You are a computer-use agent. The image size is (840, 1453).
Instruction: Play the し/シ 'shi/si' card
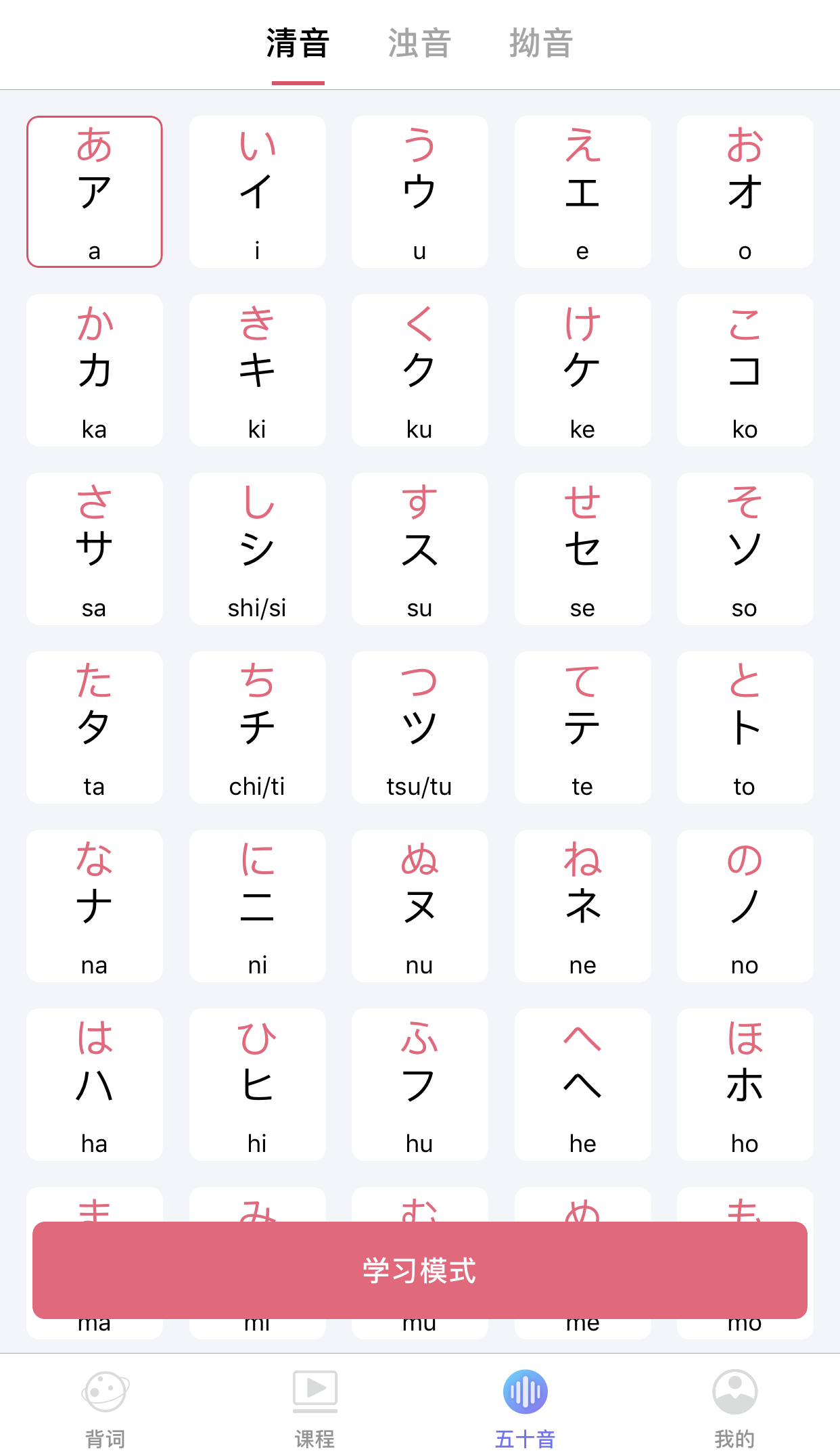pyautogui.click(x=257, y=549)
